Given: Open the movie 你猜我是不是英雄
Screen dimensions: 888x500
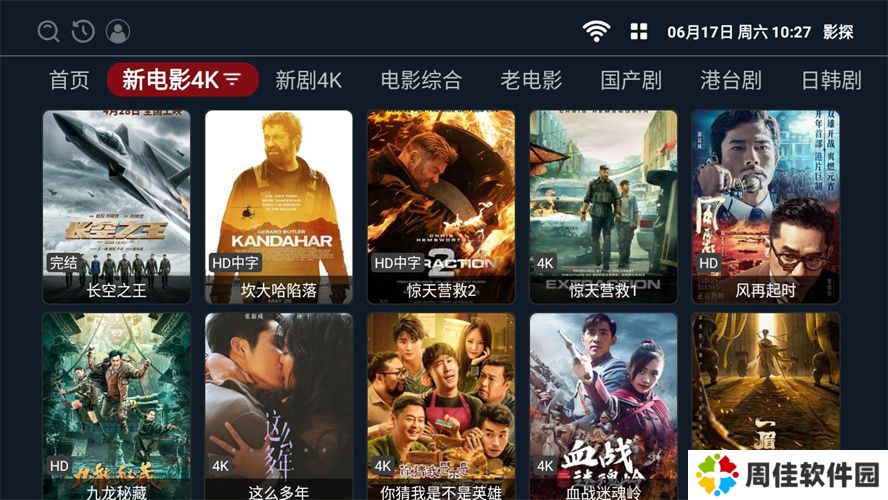Looking at the screenshot, I should [441, 406].
